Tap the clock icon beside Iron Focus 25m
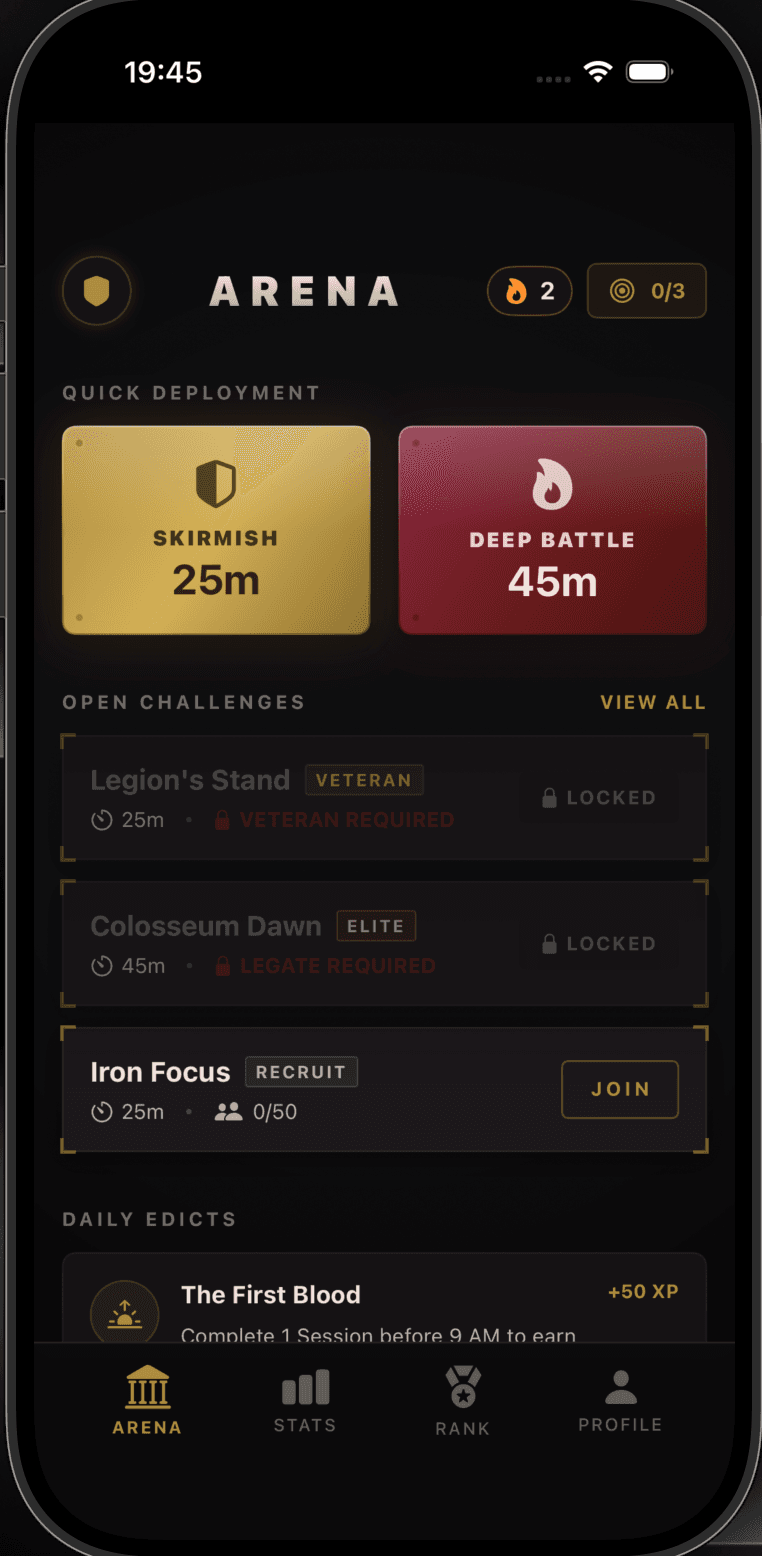Image resolution: width=762 pixels, height=1556 pixels. (101, 1111)
